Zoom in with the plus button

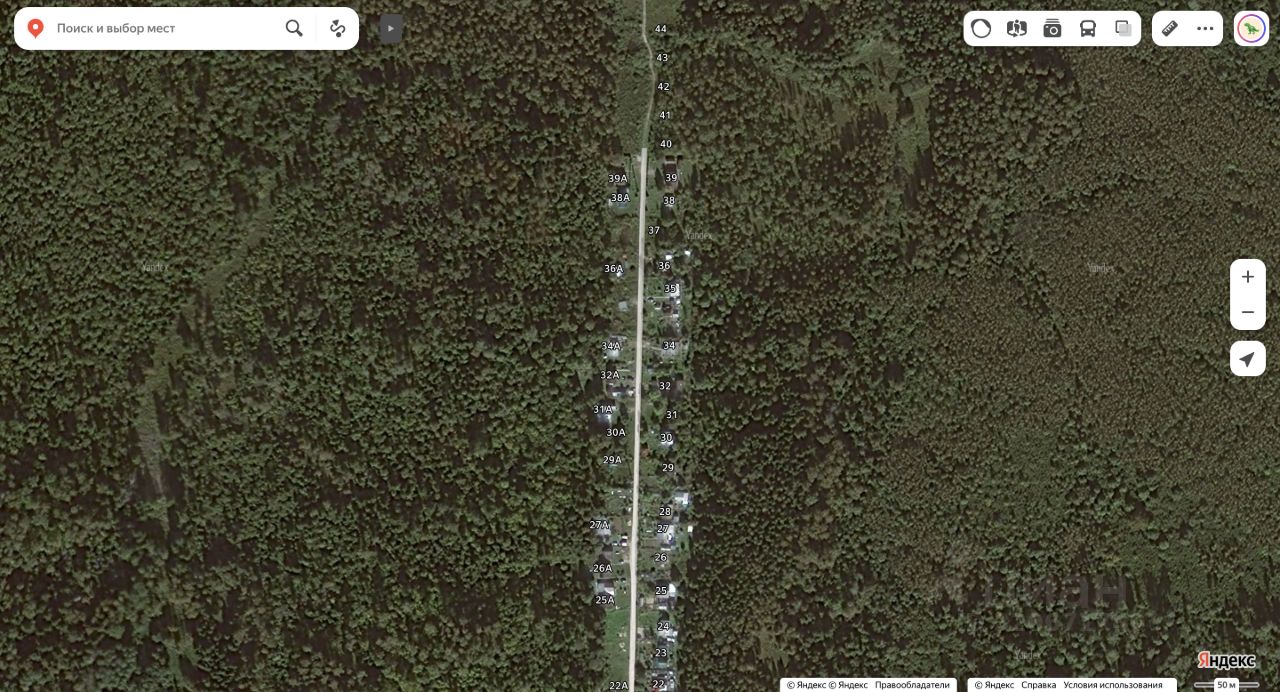pyautogui.click(x=1247, y=277)
